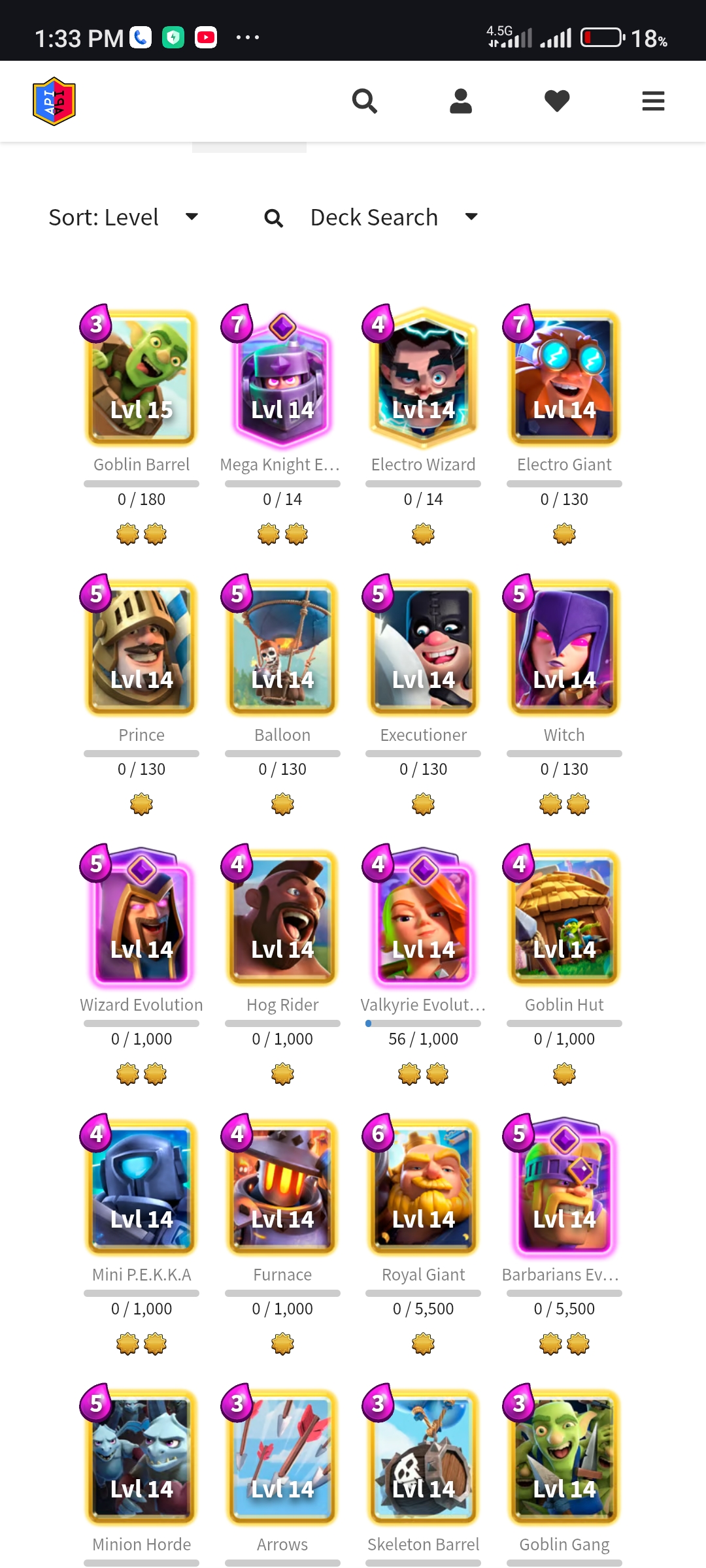Open the Royal Giant card

pos(424,1188)
